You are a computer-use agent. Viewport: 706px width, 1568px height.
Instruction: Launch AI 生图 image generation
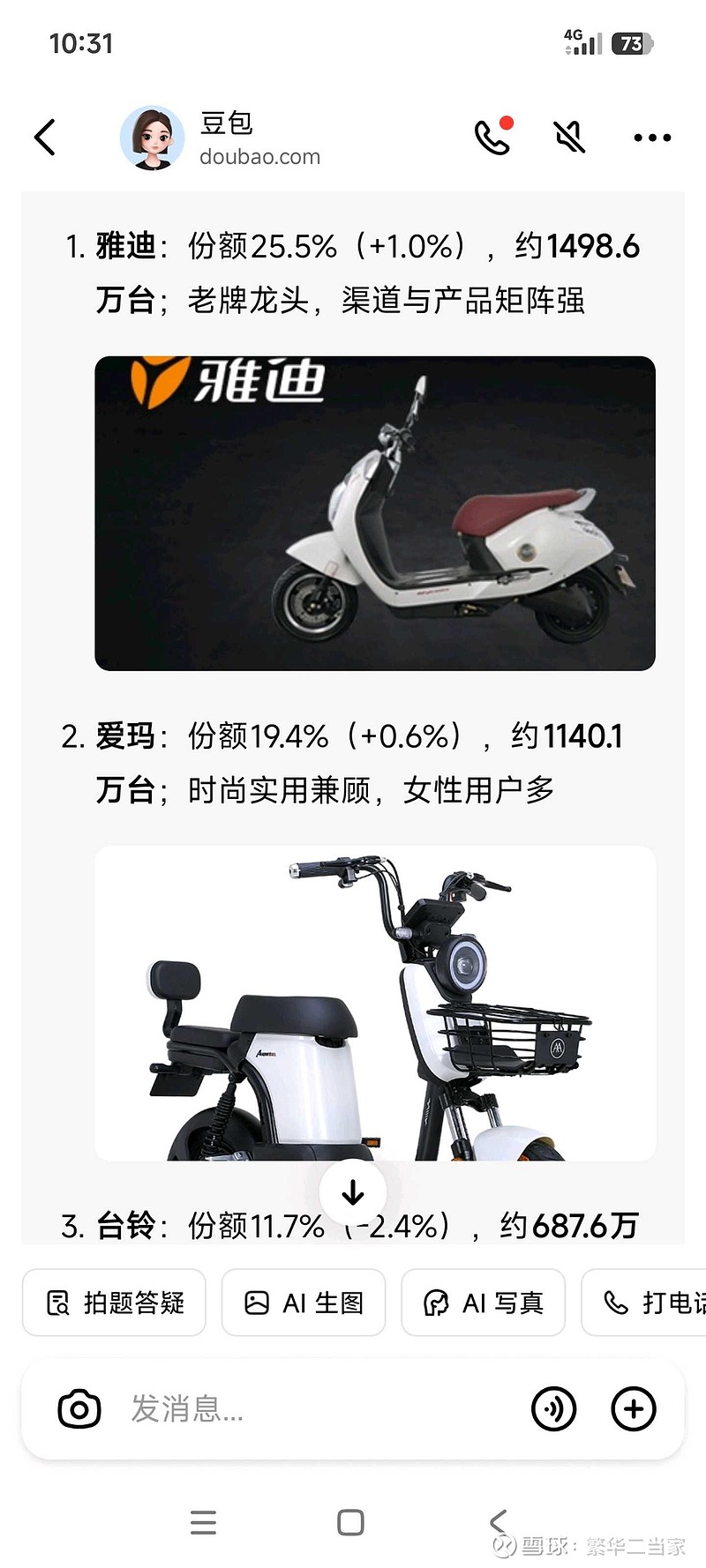304,1303
